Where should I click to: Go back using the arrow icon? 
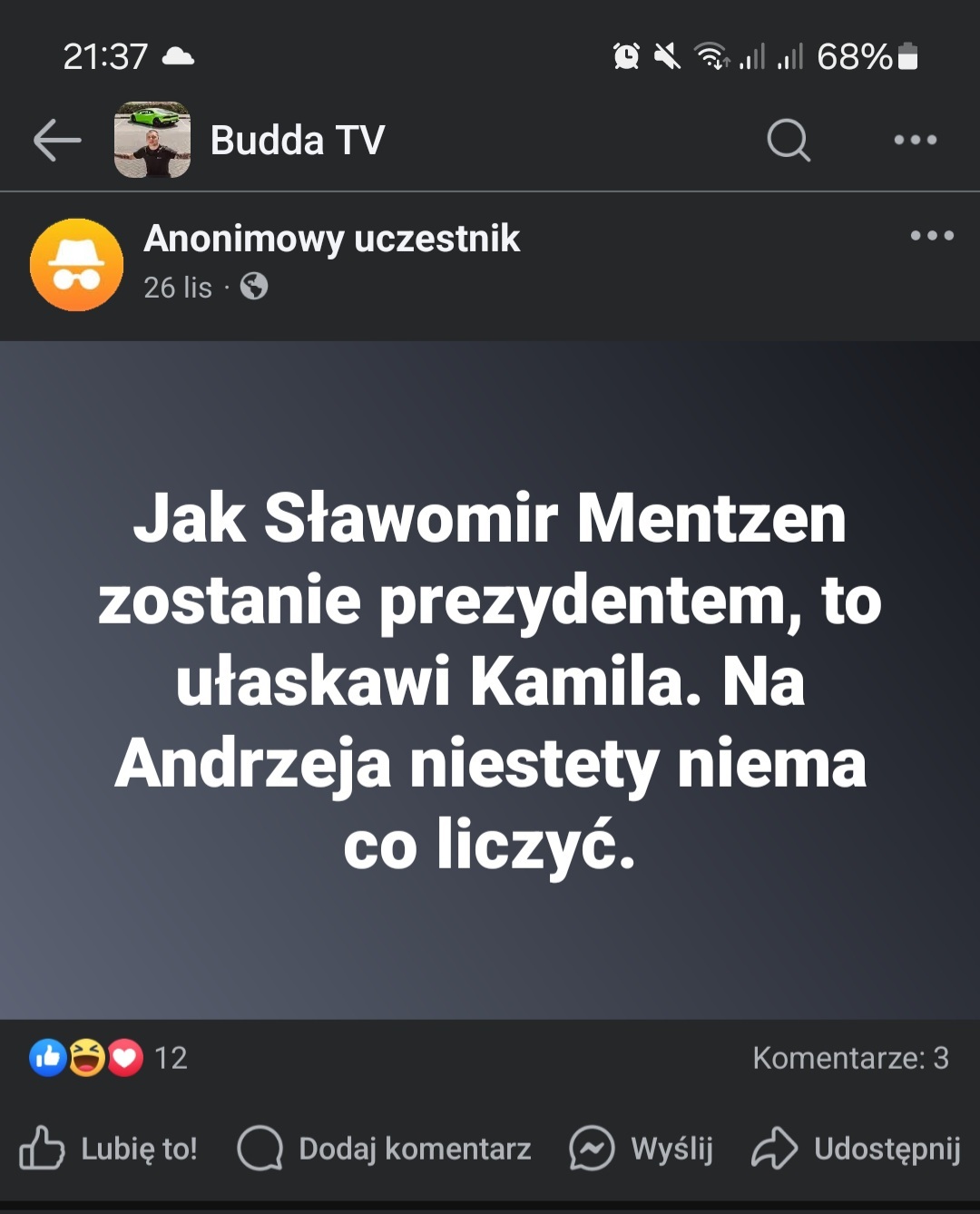[56, 141]
